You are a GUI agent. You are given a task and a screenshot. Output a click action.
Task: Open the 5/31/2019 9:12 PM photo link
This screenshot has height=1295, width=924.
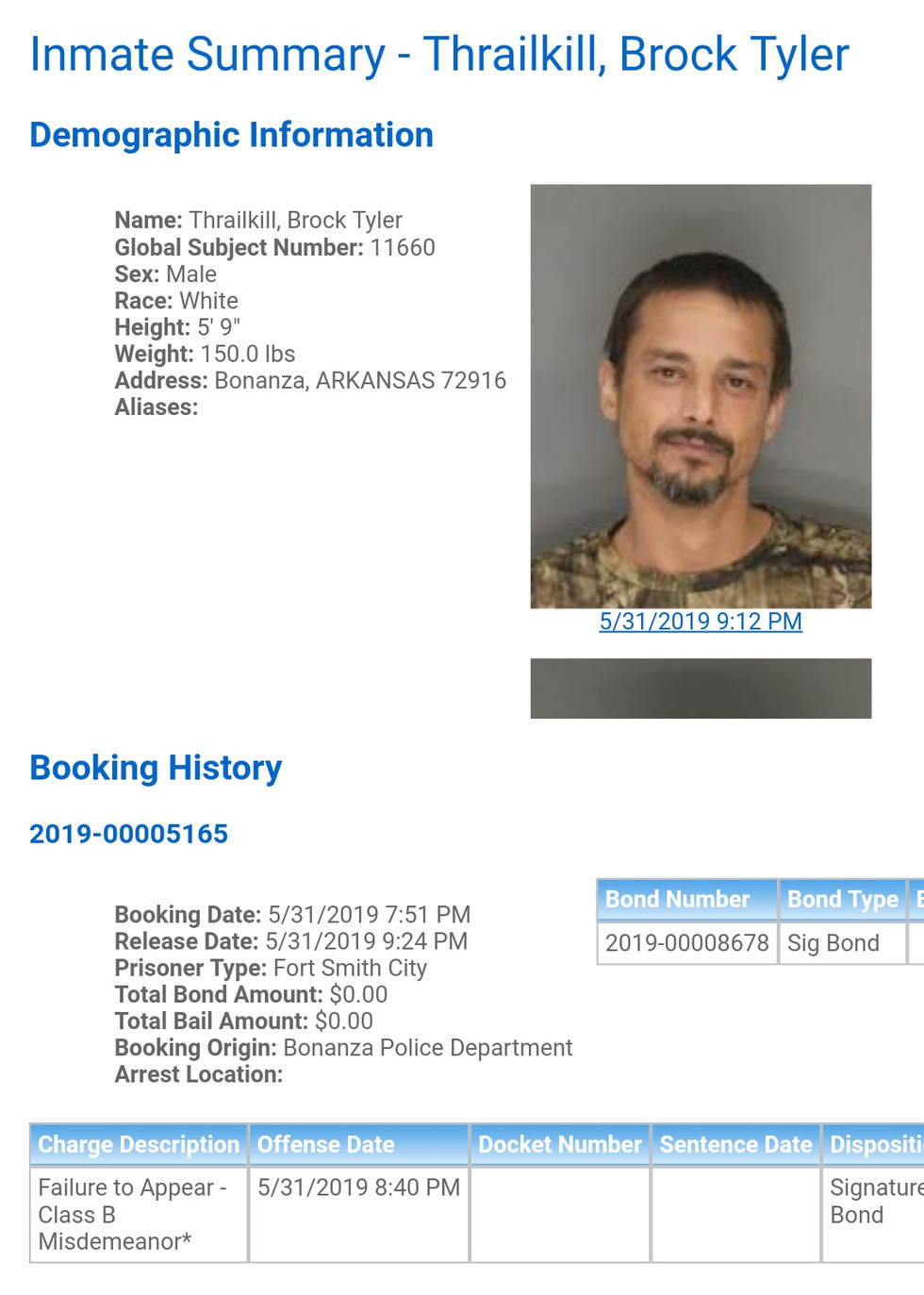701,622
